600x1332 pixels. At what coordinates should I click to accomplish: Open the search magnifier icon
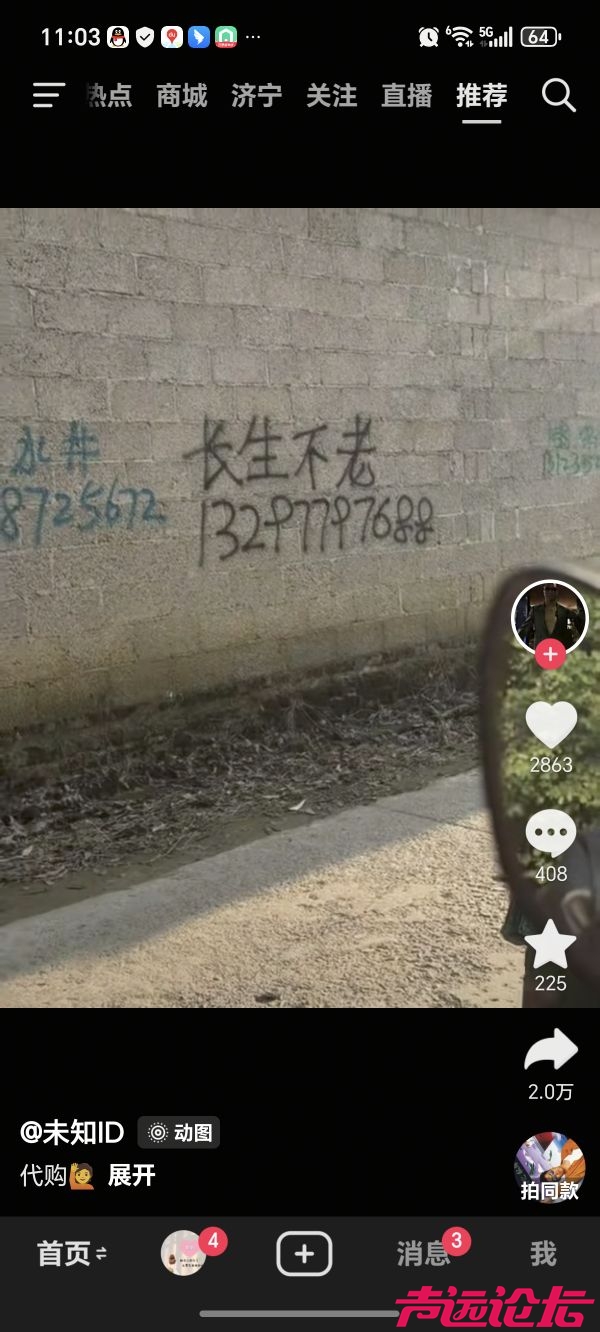[558, 96]
